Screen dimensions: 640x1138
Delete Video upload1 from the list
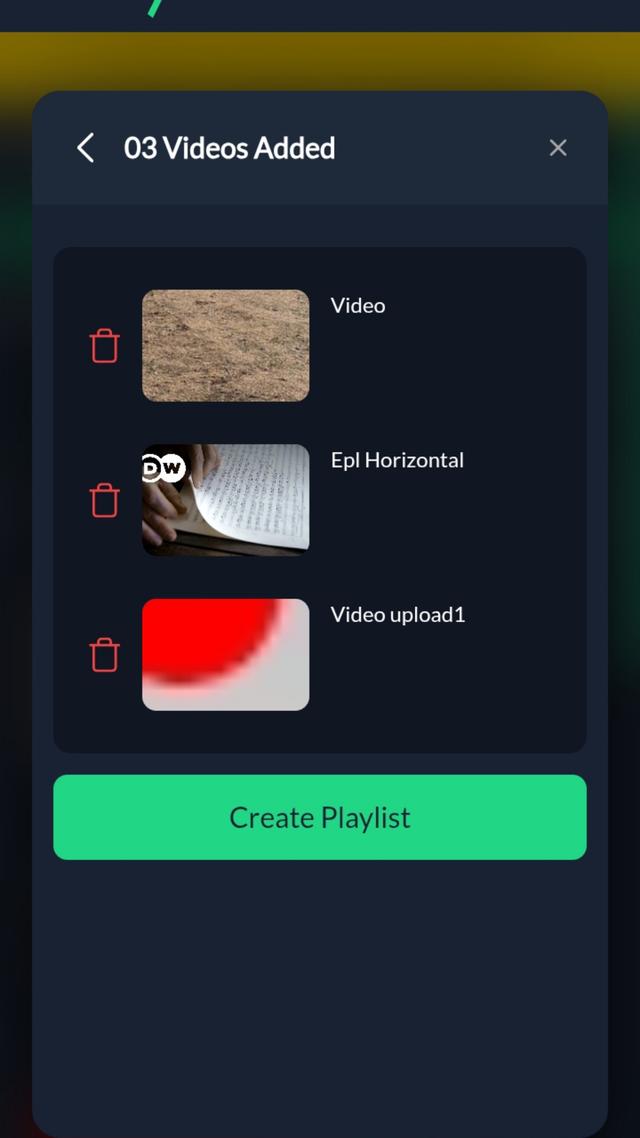coord(105,655)
